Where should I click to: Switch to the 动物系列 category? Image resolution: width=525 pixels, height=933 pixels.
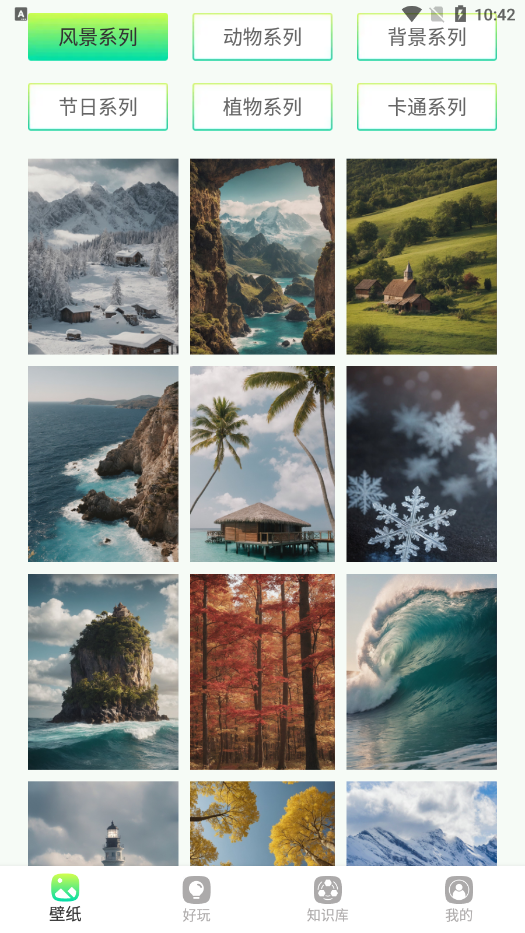[262, 37]
